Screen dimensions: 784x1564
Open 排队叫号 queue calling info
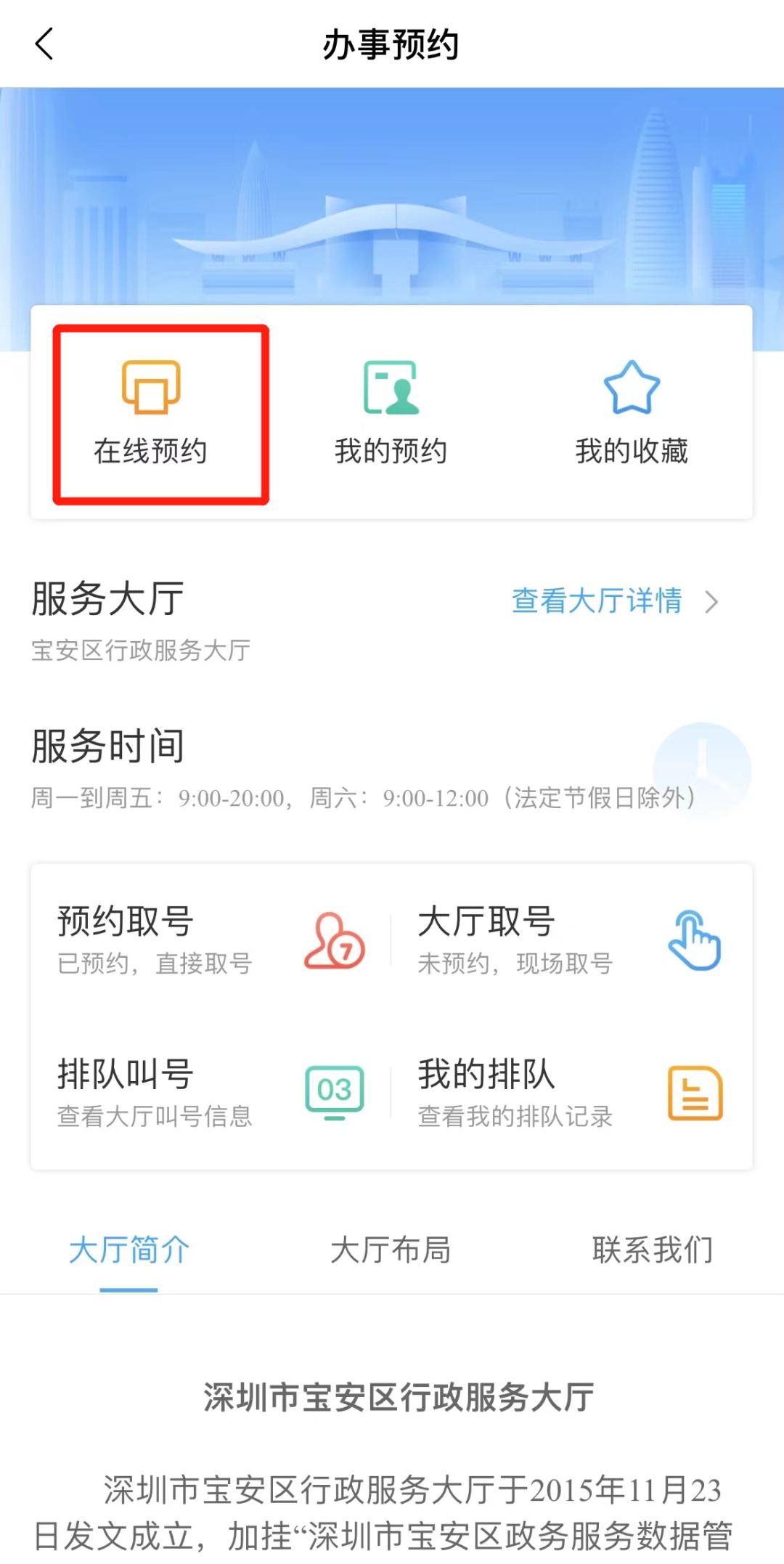pyautogui.click(x=211, y=1093)
